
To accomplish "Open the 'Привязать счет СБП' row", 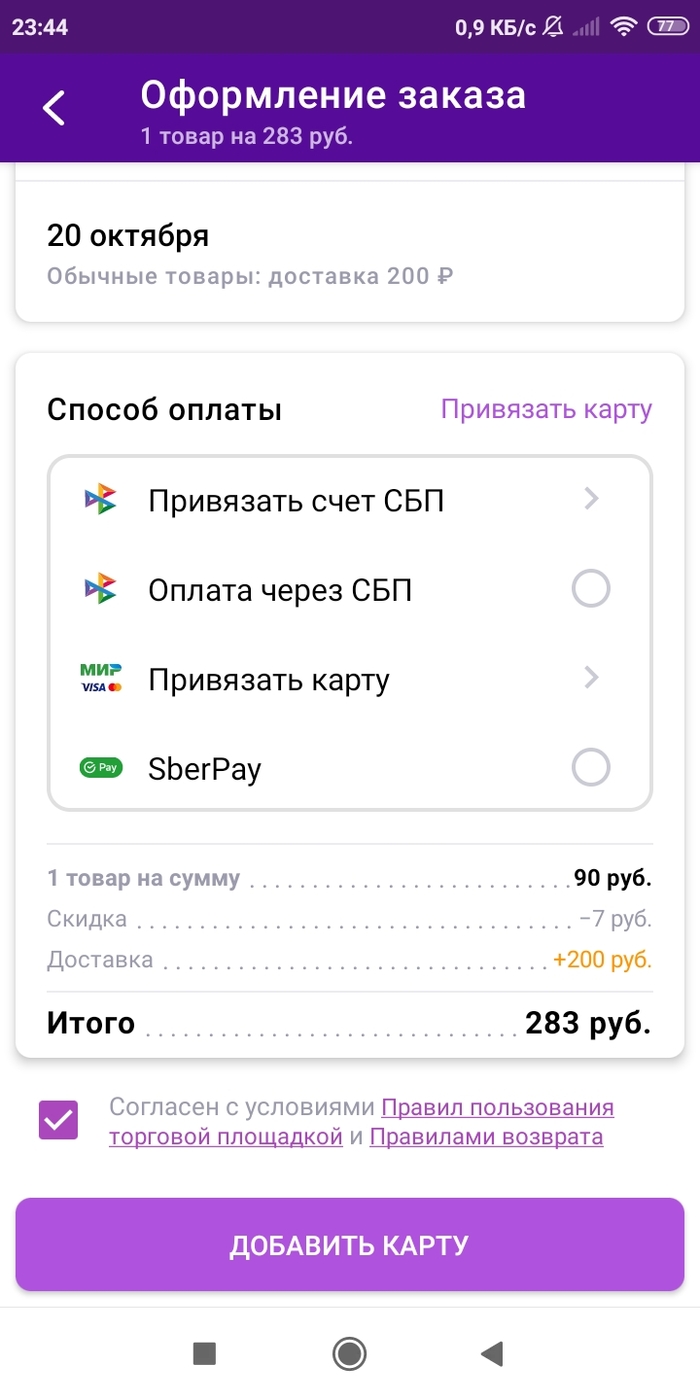I will click(x=350, y=500).
